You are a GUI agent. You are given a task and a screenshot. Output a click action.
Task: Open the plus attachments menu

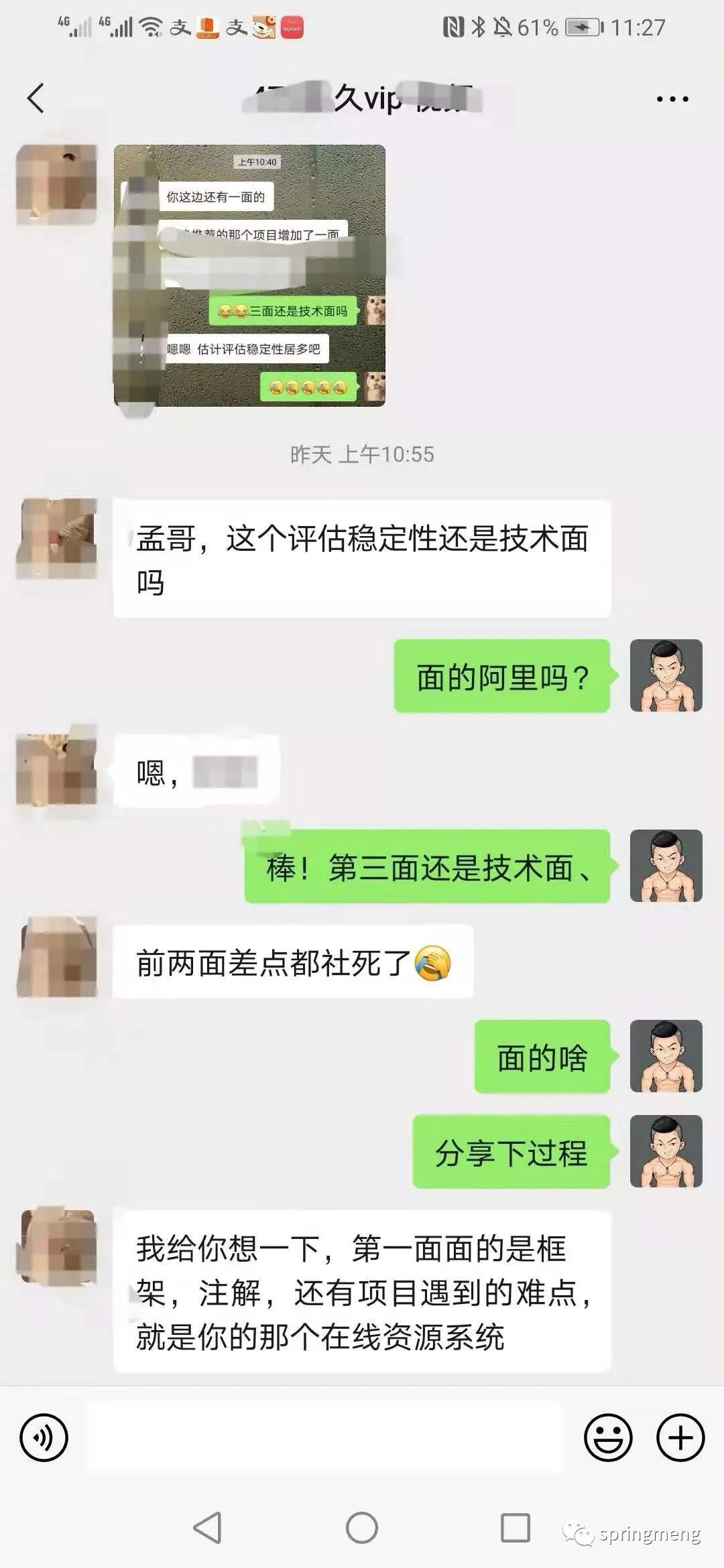[680, 1437]
